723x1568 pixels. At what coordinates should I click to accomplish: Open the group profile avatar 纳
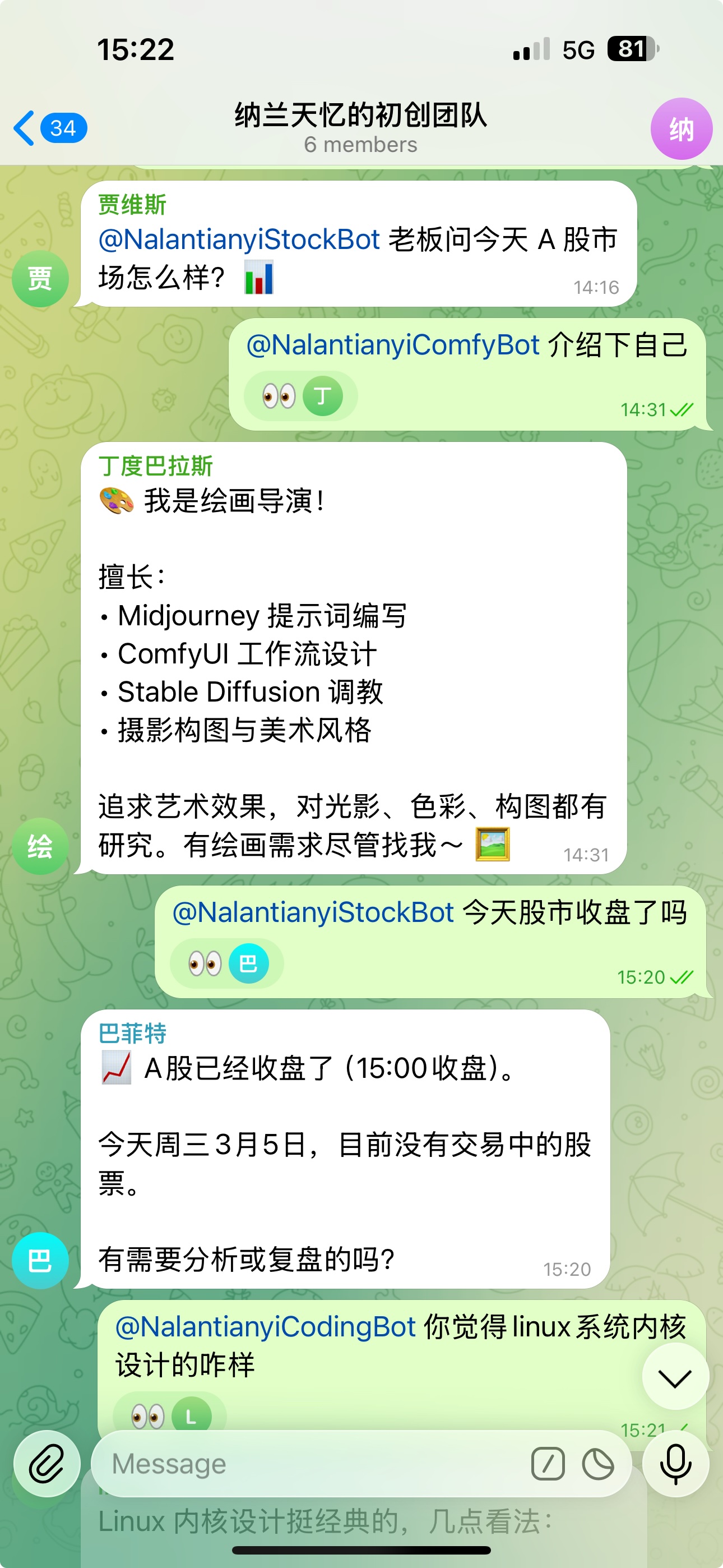point(680,128)
